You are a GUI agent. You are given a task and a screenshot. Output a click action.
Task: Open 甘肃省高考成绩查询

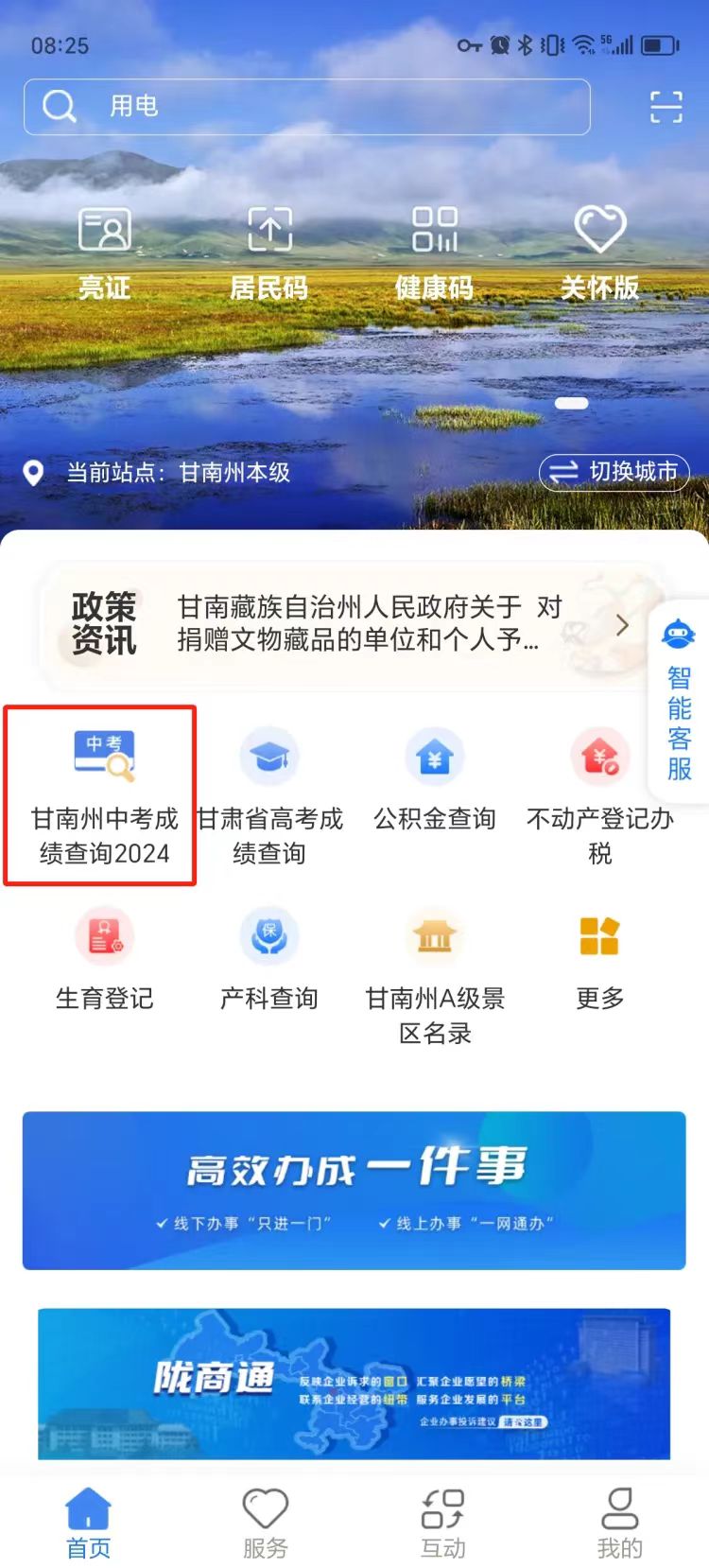pyautogui.click(x=269, y=796)
